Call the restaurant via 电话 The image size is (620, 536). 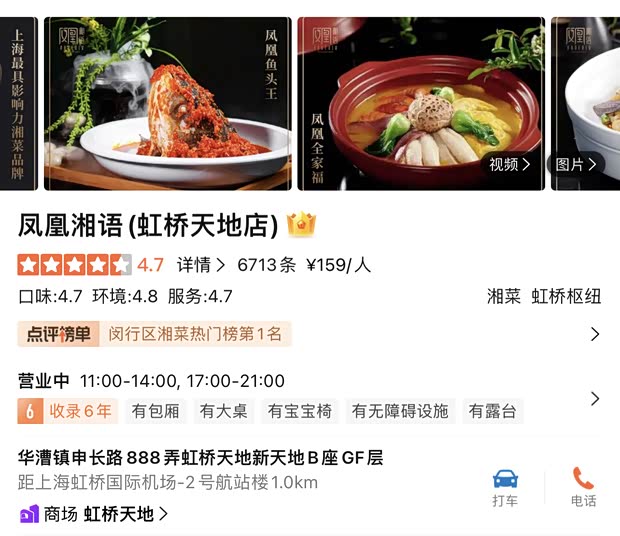point(583,487)
